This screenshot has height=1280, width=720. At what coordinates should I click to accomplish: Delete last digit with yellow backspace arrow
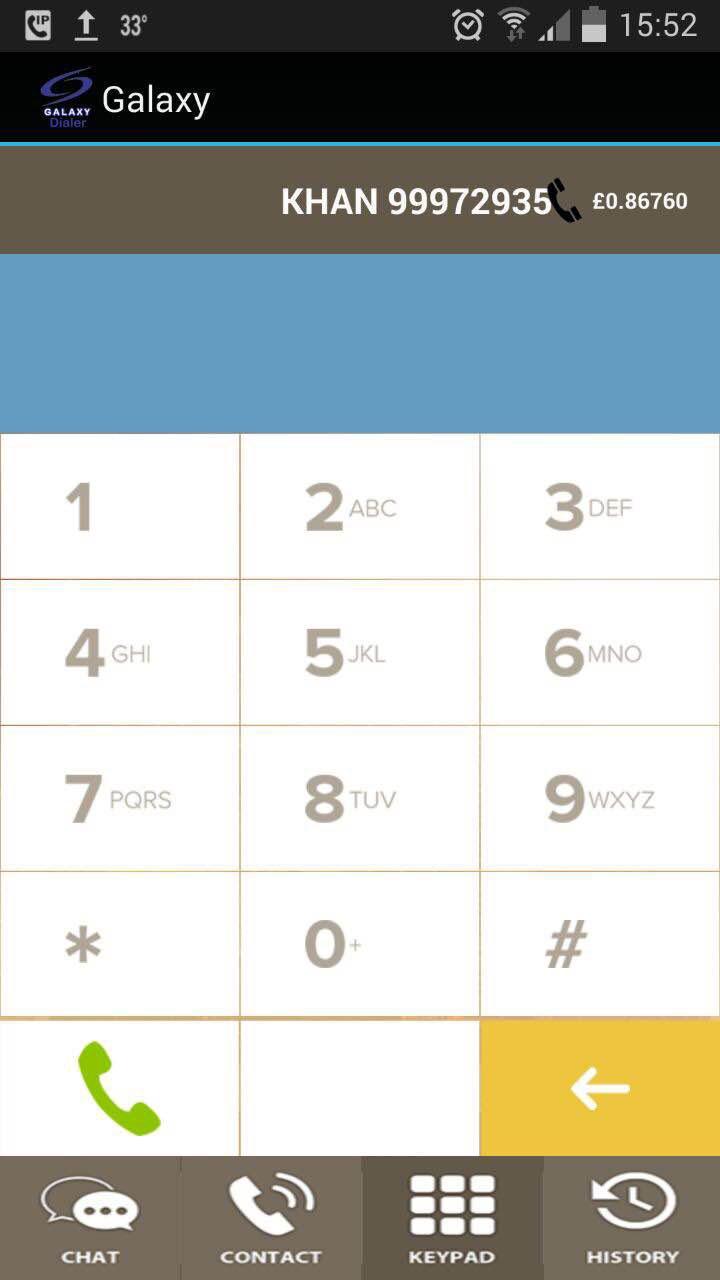pyautogui.click(x=600, y=1088)
